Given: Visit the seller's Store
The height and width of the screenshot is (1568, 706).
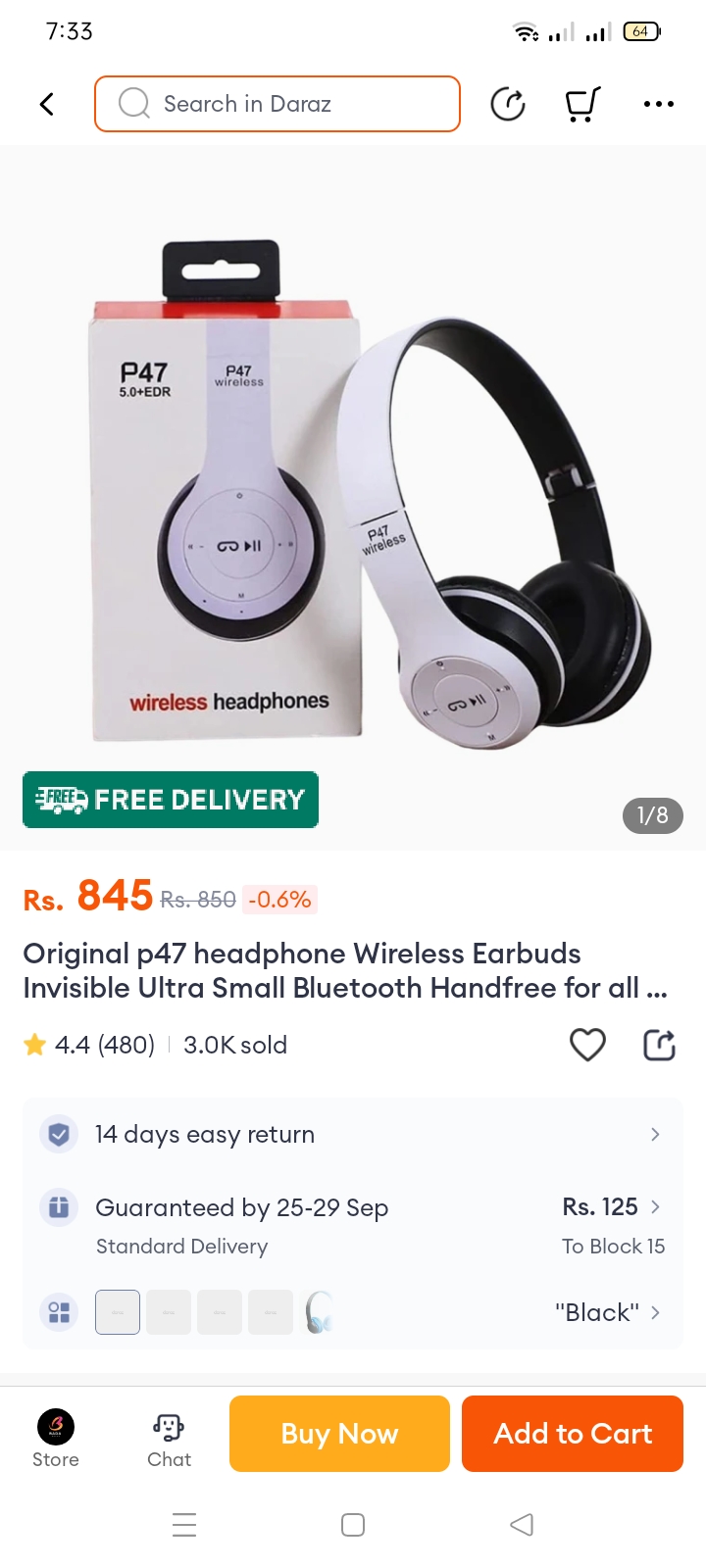Looking at the screenshot, I should 56,1437.
